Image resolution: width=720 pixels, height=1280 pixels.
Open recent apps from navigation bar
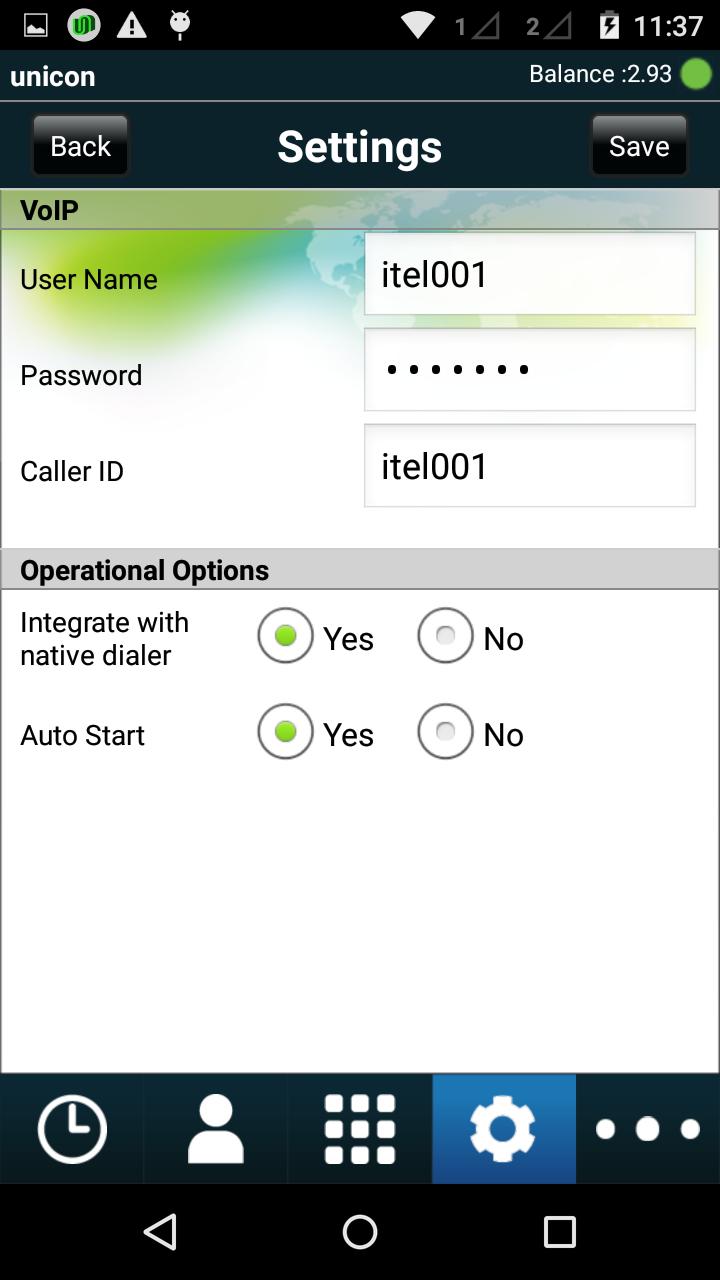(560, 1232)
